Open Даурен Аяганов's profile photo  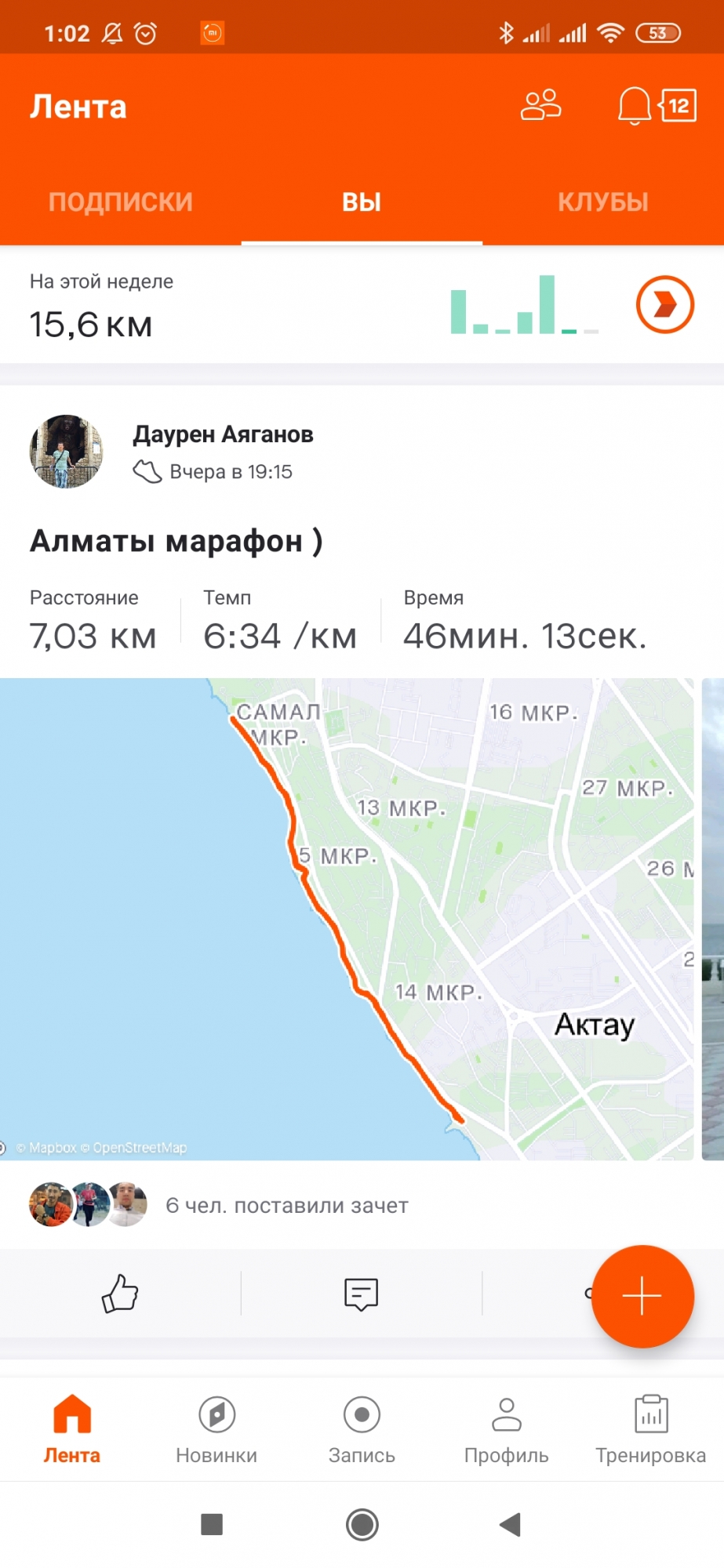tap(66, 452)
